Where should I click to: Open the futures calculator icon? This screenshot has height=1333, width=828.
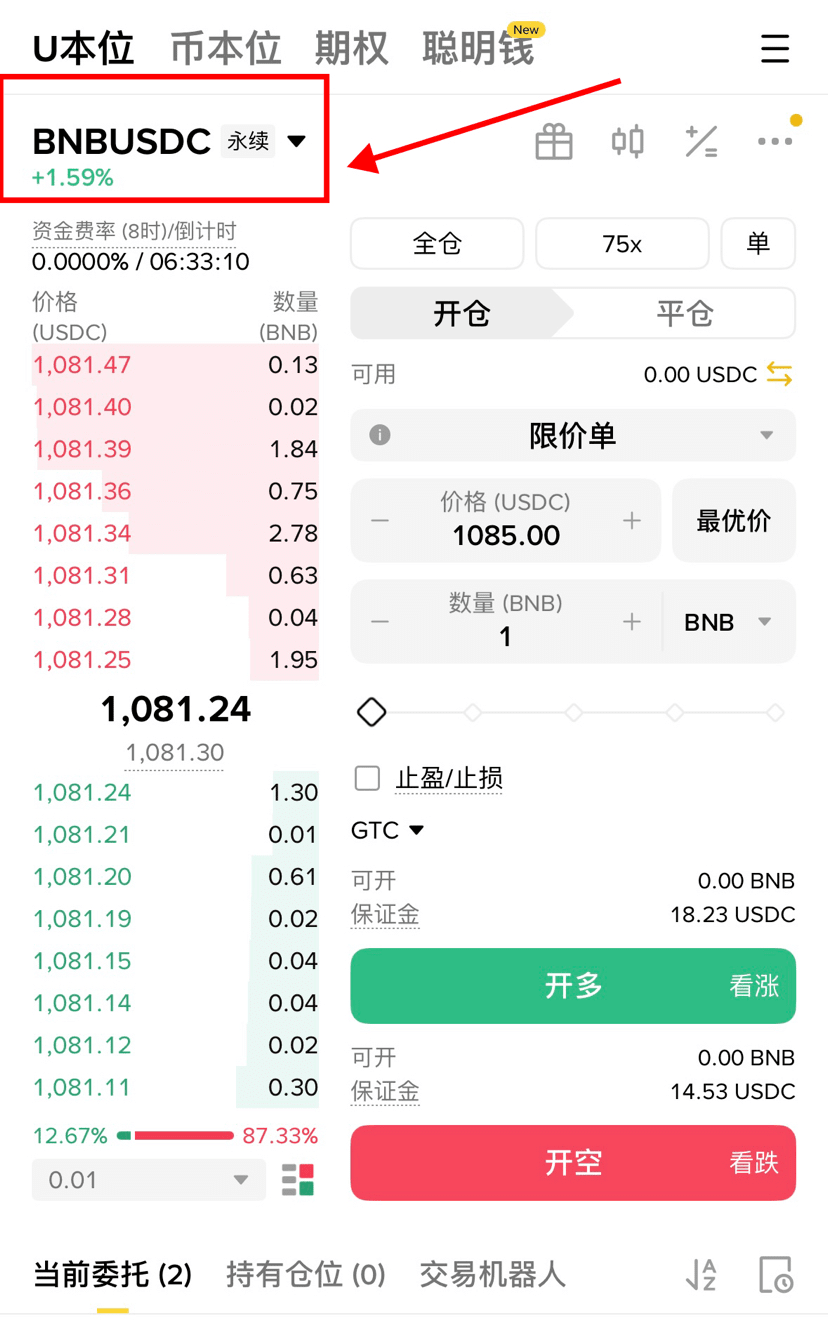tap(701, 142)
